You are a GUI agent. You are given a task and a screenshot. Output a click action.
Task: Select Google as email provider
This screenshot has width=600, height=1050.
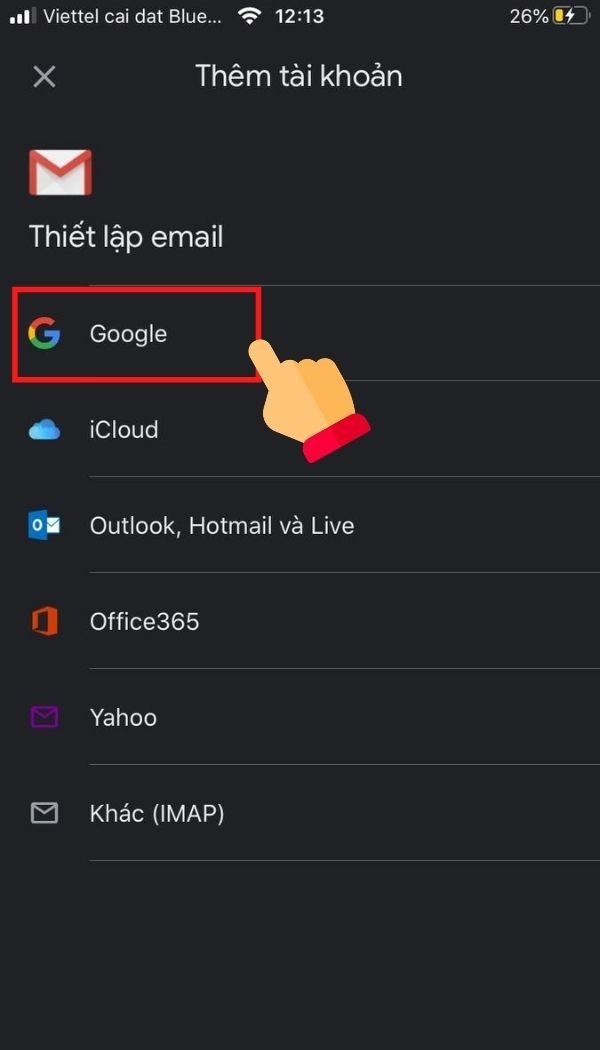(x=128, y=334)
